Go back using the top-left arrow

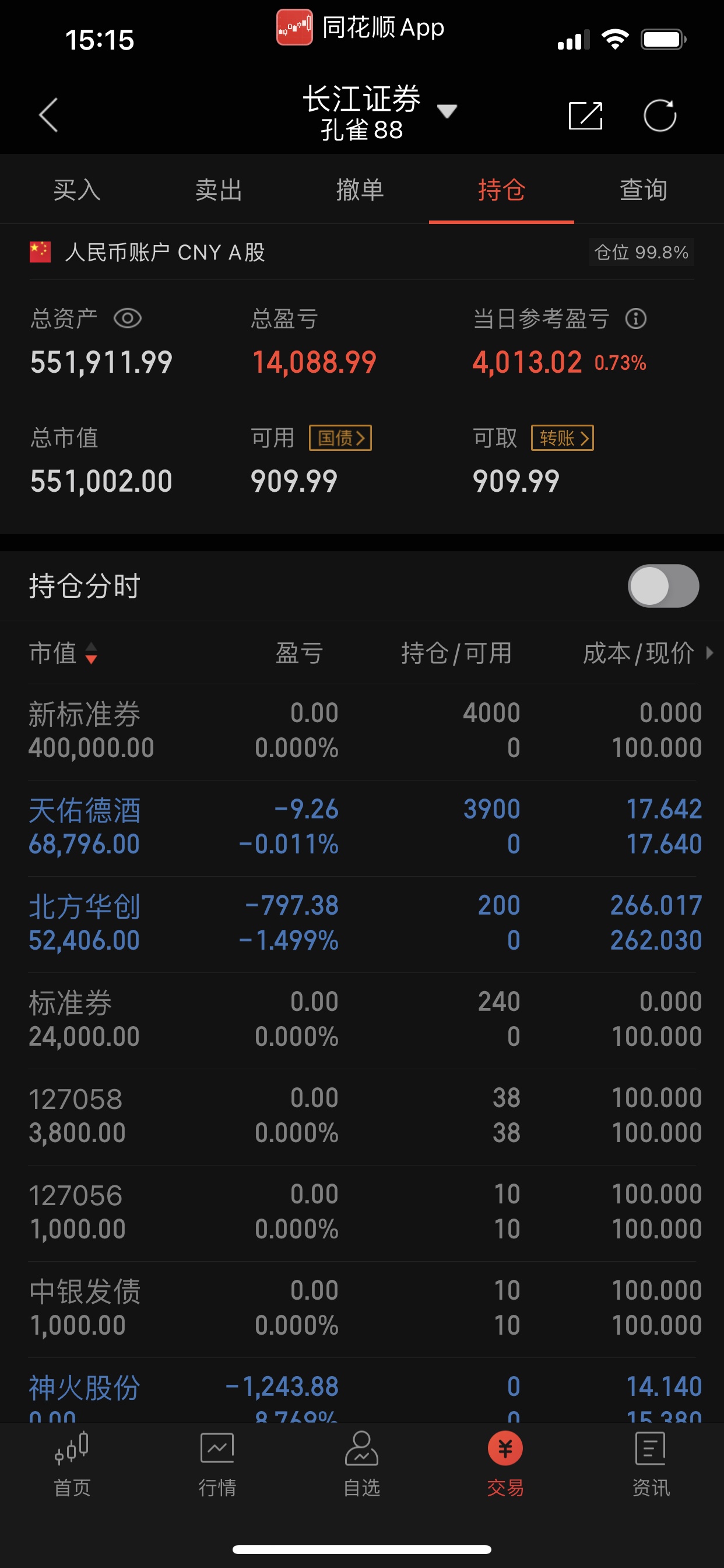coord(48,114)
